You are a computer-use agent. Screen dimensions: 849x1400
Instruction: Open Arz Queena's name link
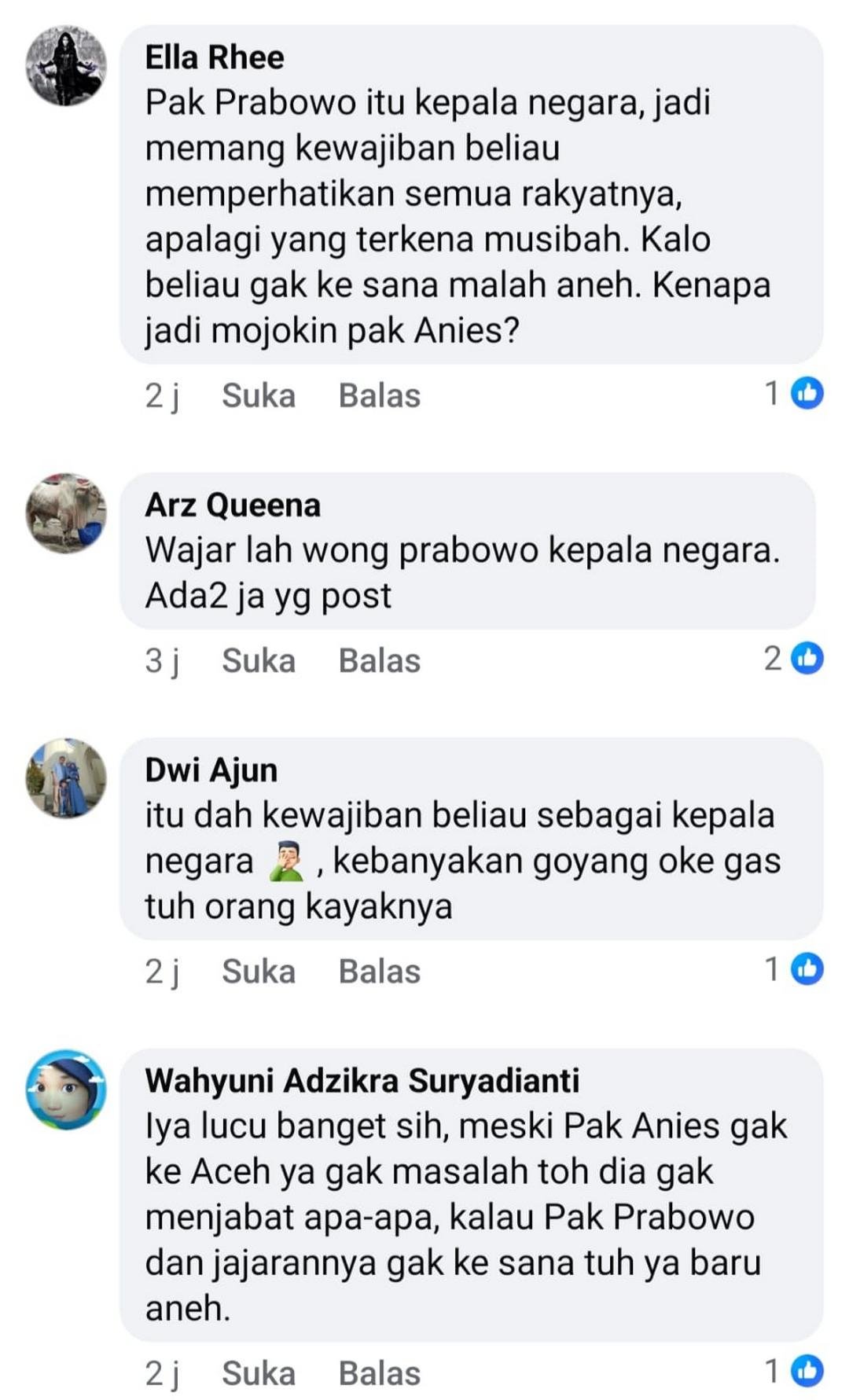(x=233, y=505)
